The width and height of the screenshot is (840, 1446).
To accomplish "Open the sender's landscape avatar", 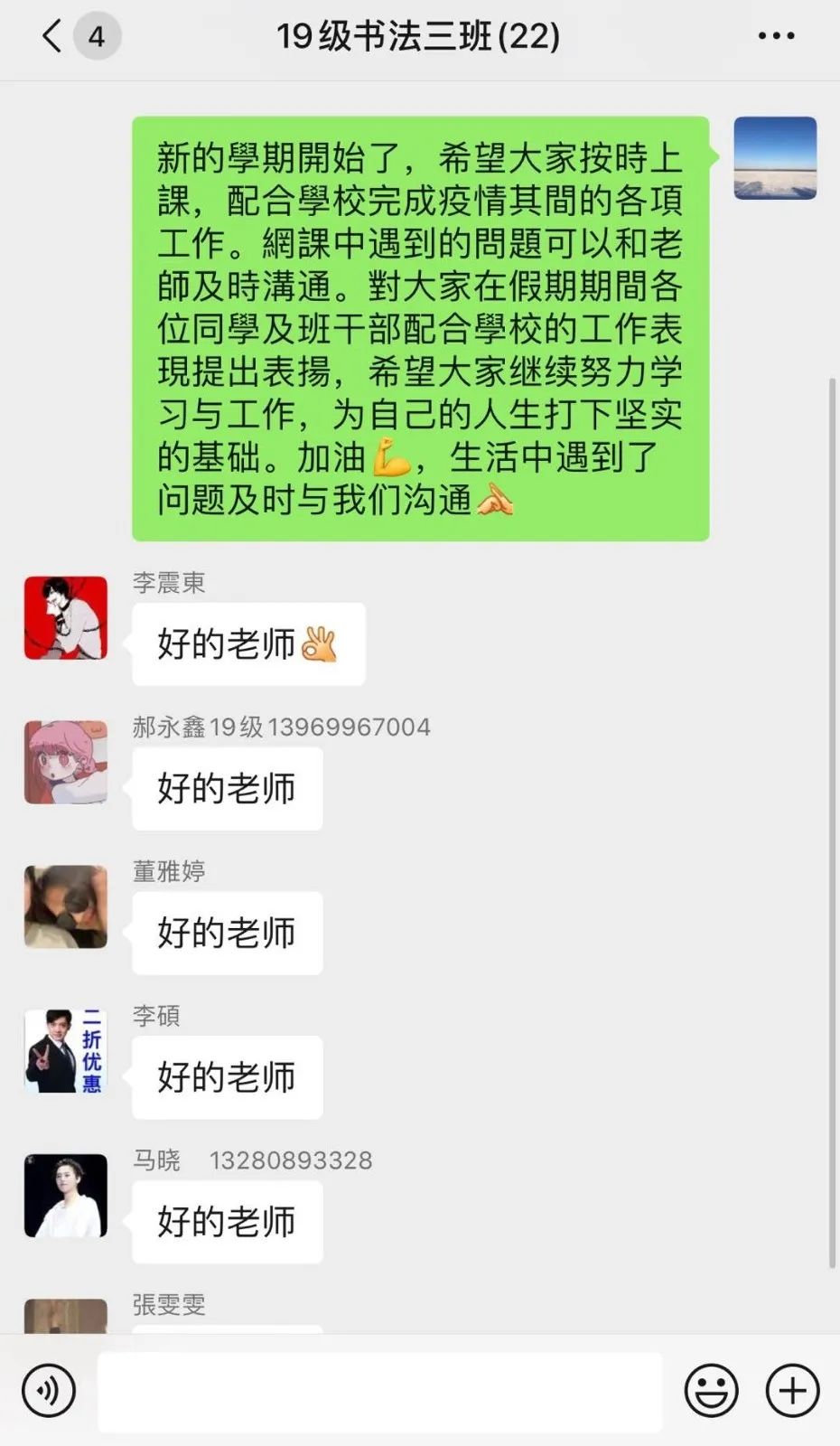I will coord(775,158).
